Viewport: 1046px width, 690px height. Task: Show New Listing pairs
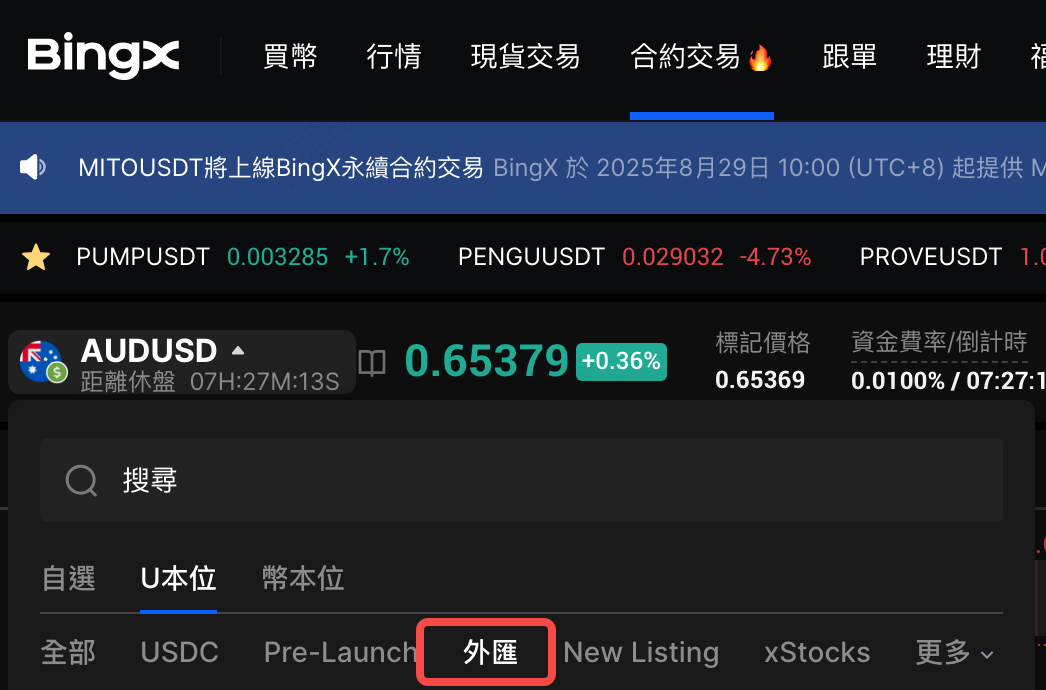[641, 653]
